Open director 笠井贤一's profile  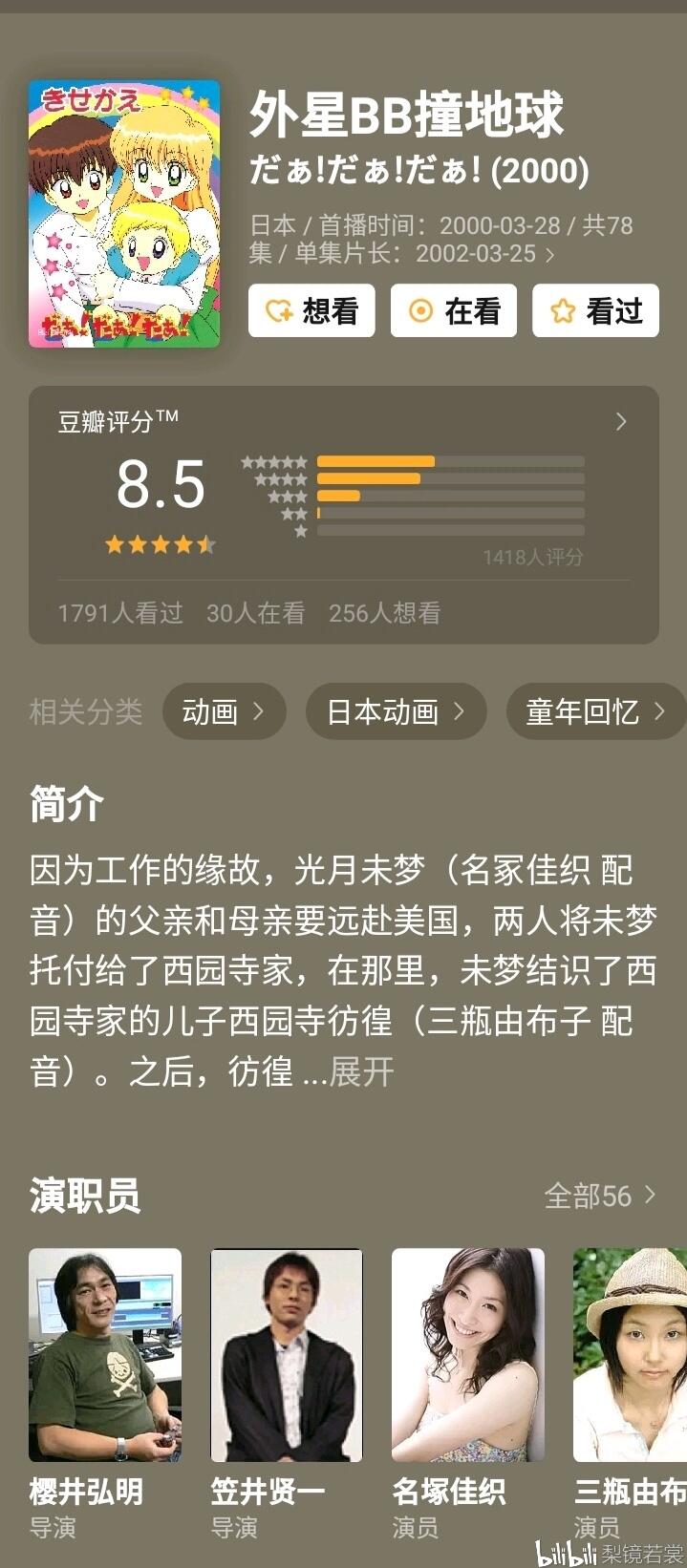tap(287, 1394)
